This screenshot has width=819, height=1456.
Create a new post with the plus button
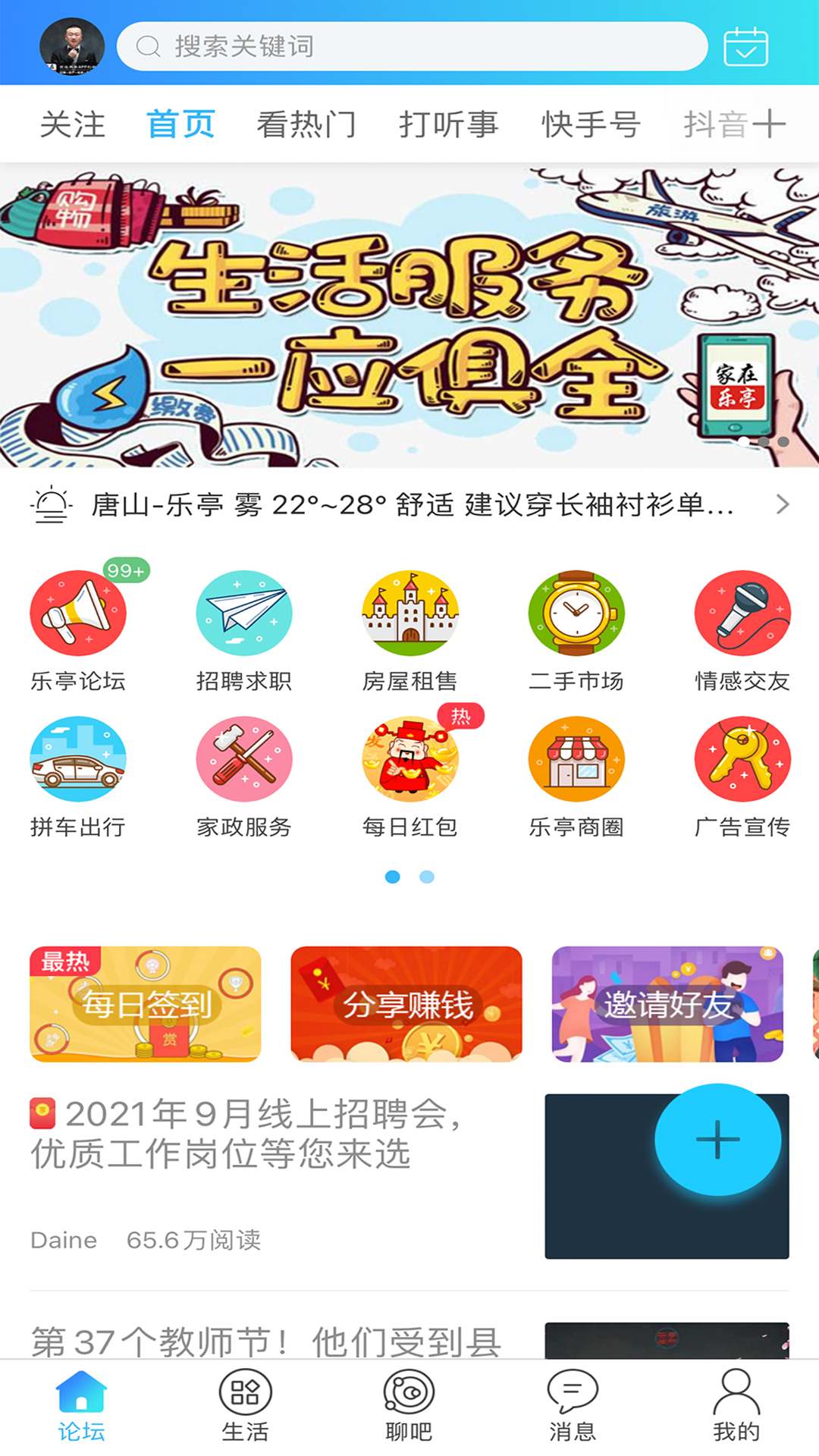point(717,1139)
